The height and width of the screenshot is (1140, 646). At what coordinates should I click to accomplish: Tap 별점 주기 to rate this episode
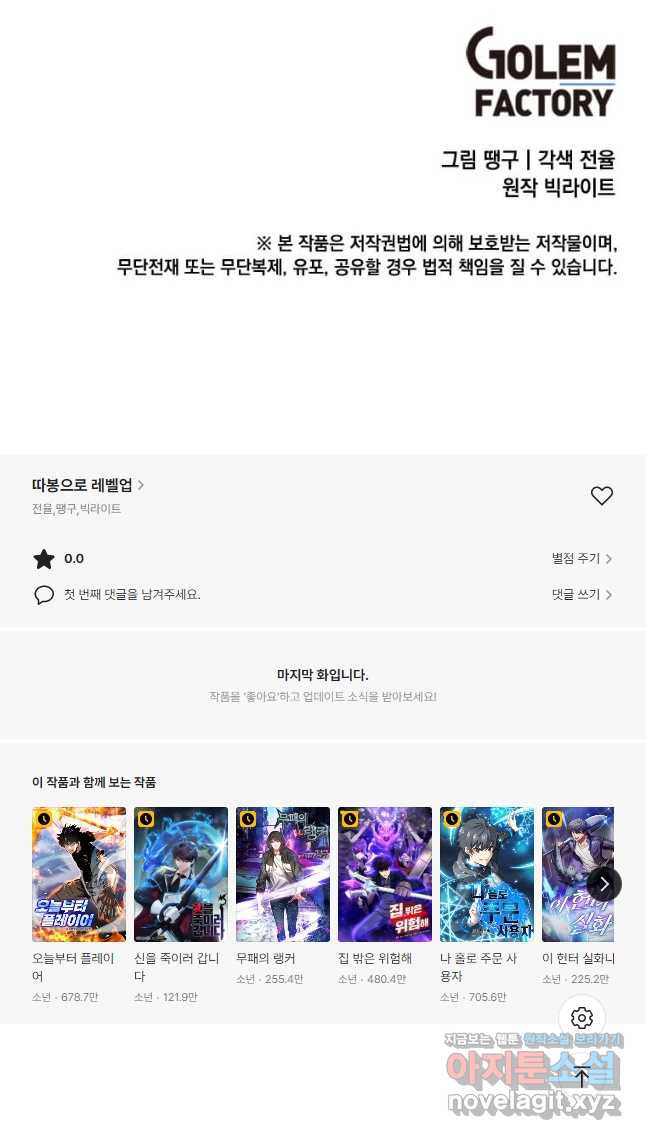point(581,558)
